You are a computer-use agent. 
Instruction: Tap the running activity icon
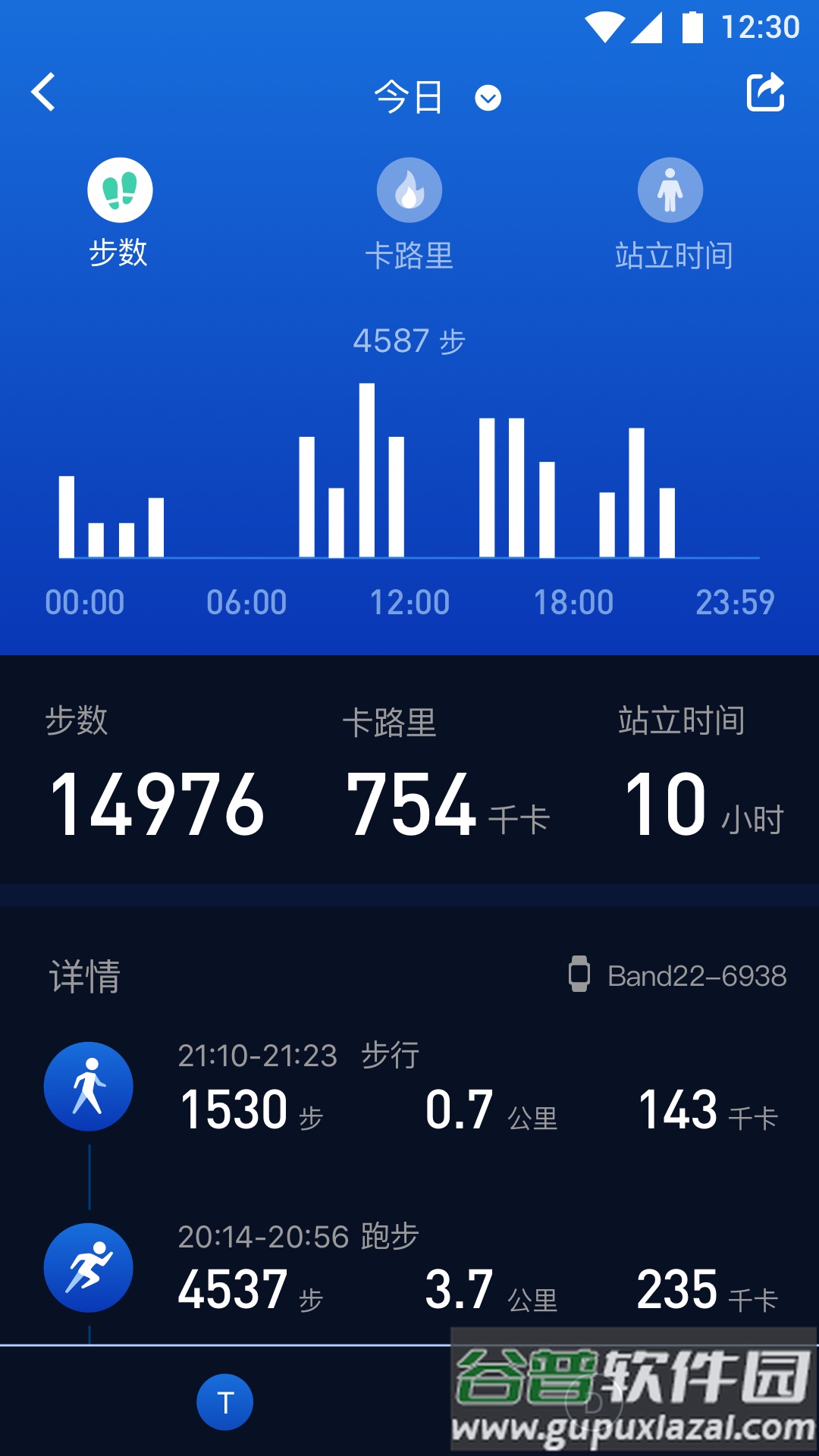point(89,1268)
